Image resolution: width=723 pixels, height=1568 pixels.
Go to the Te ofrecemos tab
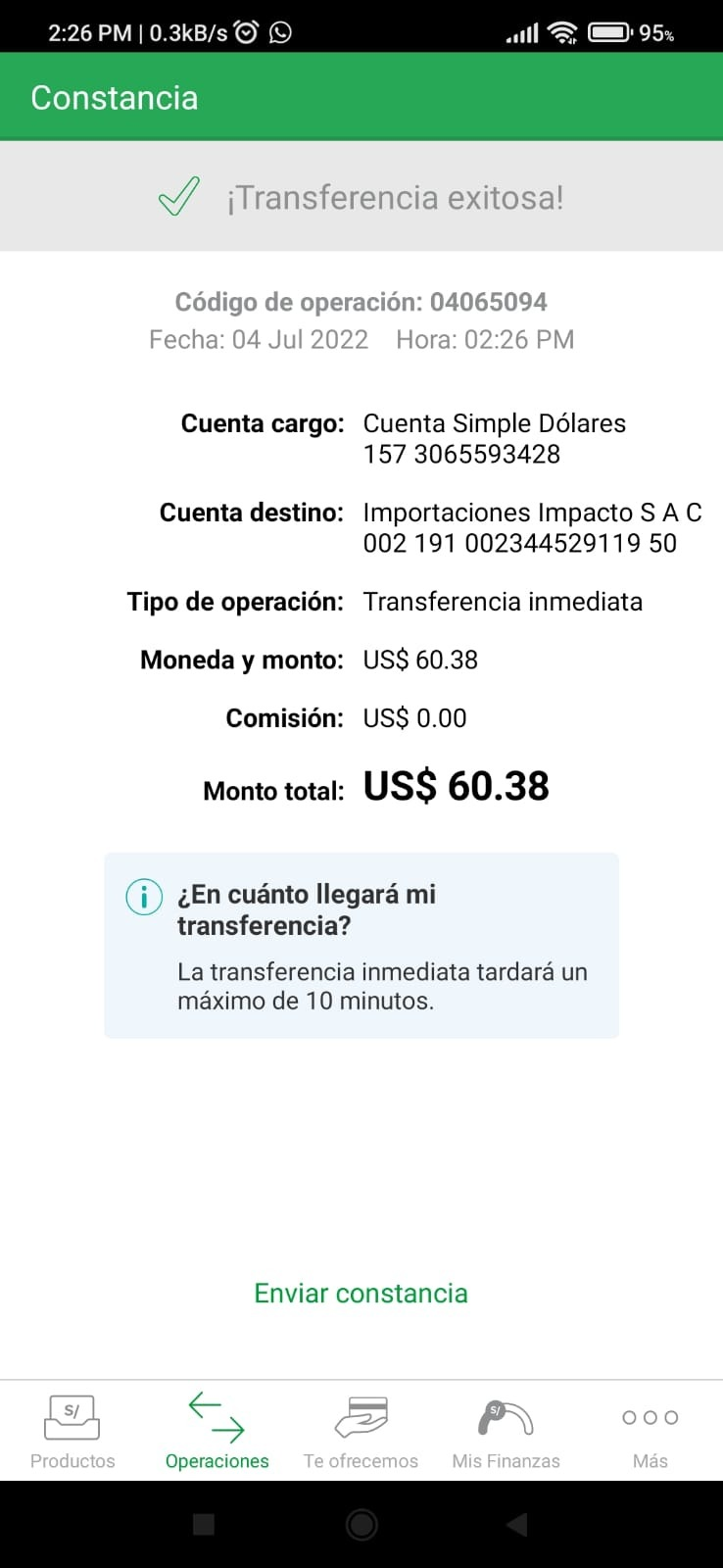pos(361,1431)
